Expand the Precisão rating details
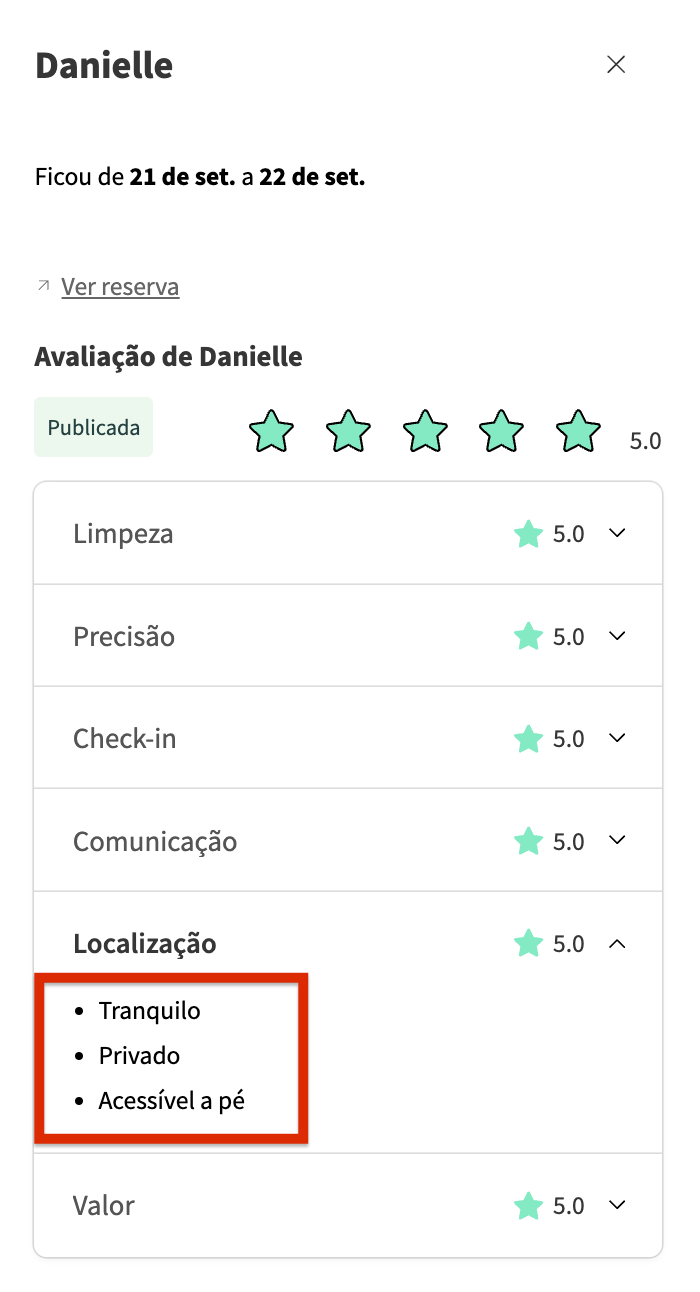Screen dimensions: 700x1292 (617, 636)
